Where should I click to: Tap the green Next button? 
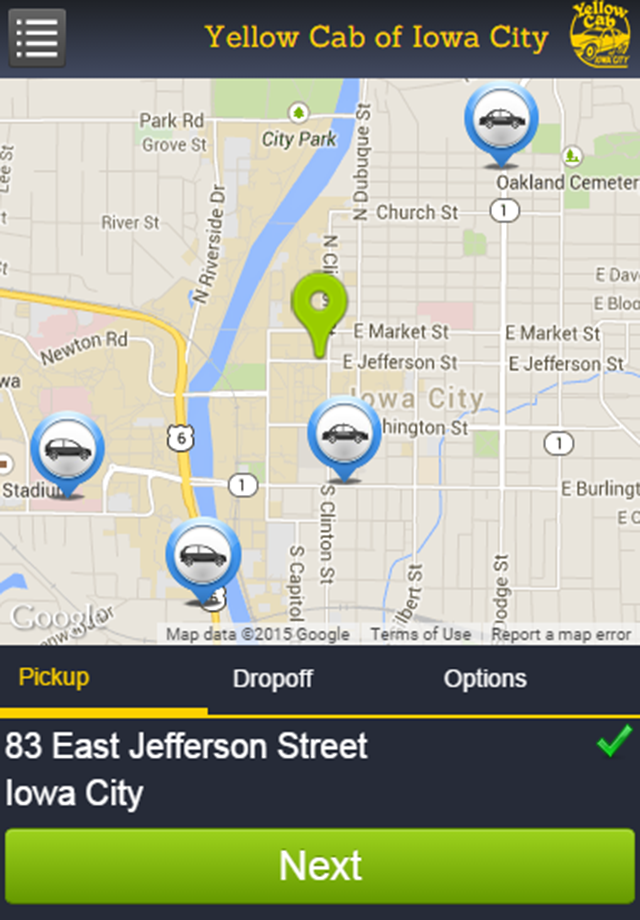[x=320, y=865]
